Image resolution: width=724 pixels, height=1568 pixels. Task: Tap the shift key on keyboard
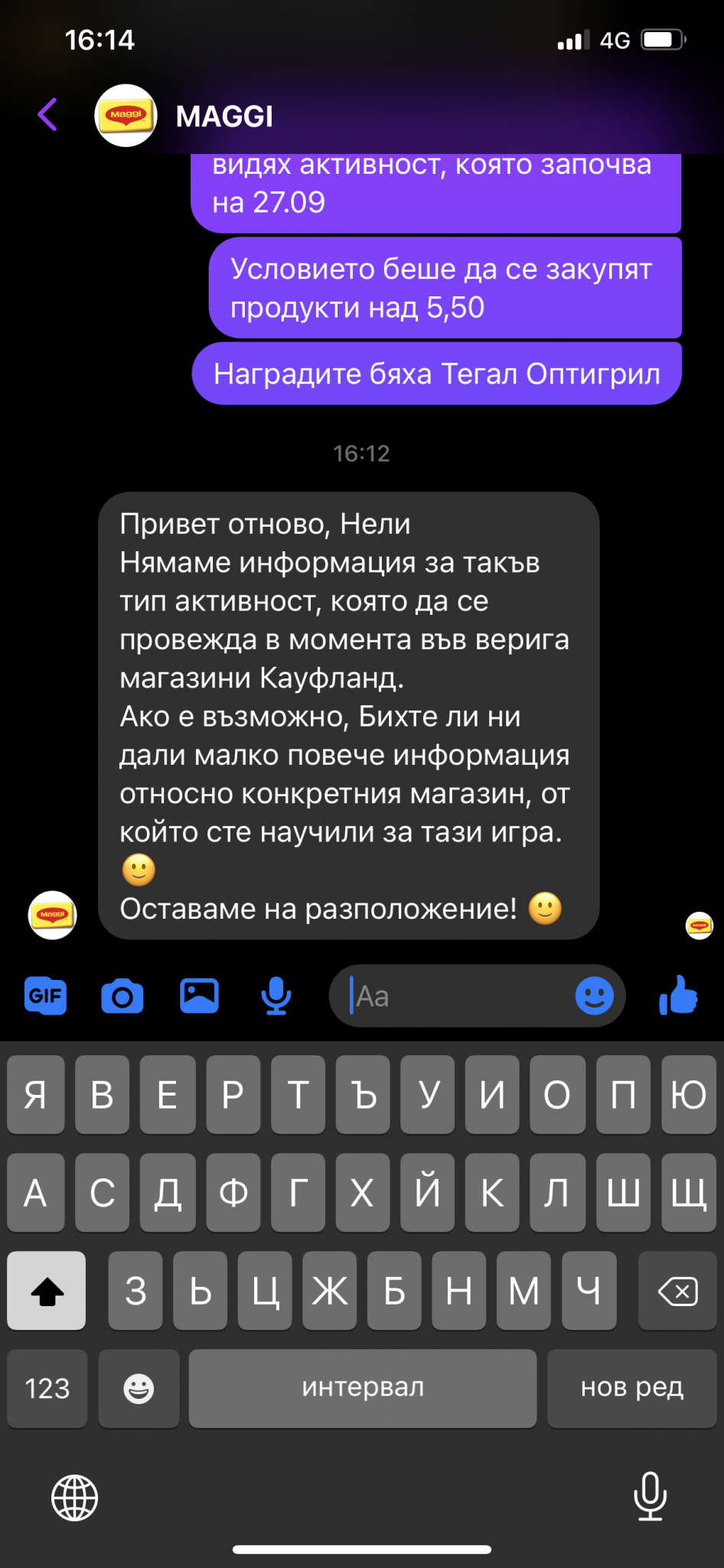(x=47, y=1291)
